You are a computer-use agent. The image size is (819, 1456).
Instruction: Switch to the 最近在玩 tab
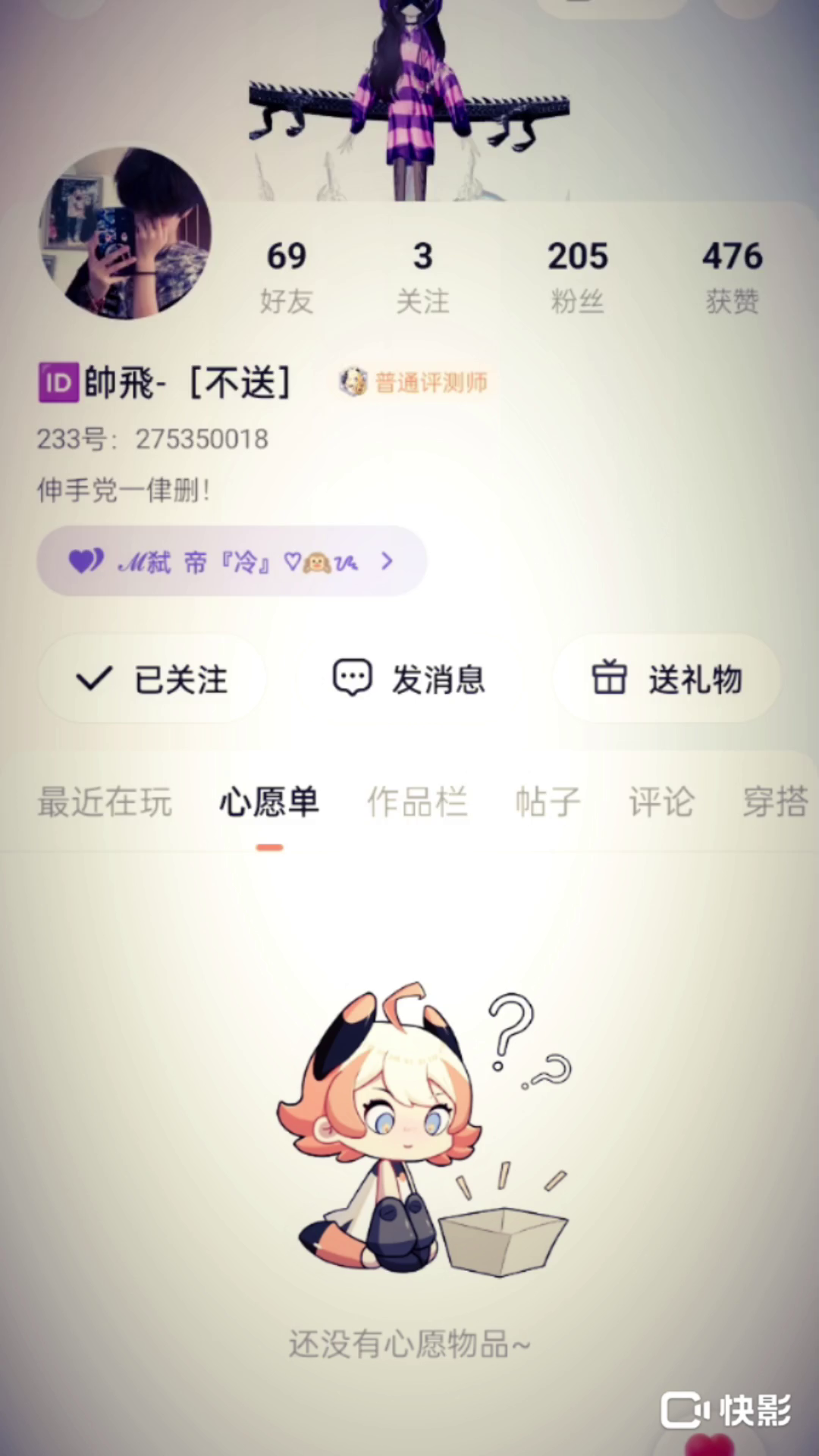105,802
